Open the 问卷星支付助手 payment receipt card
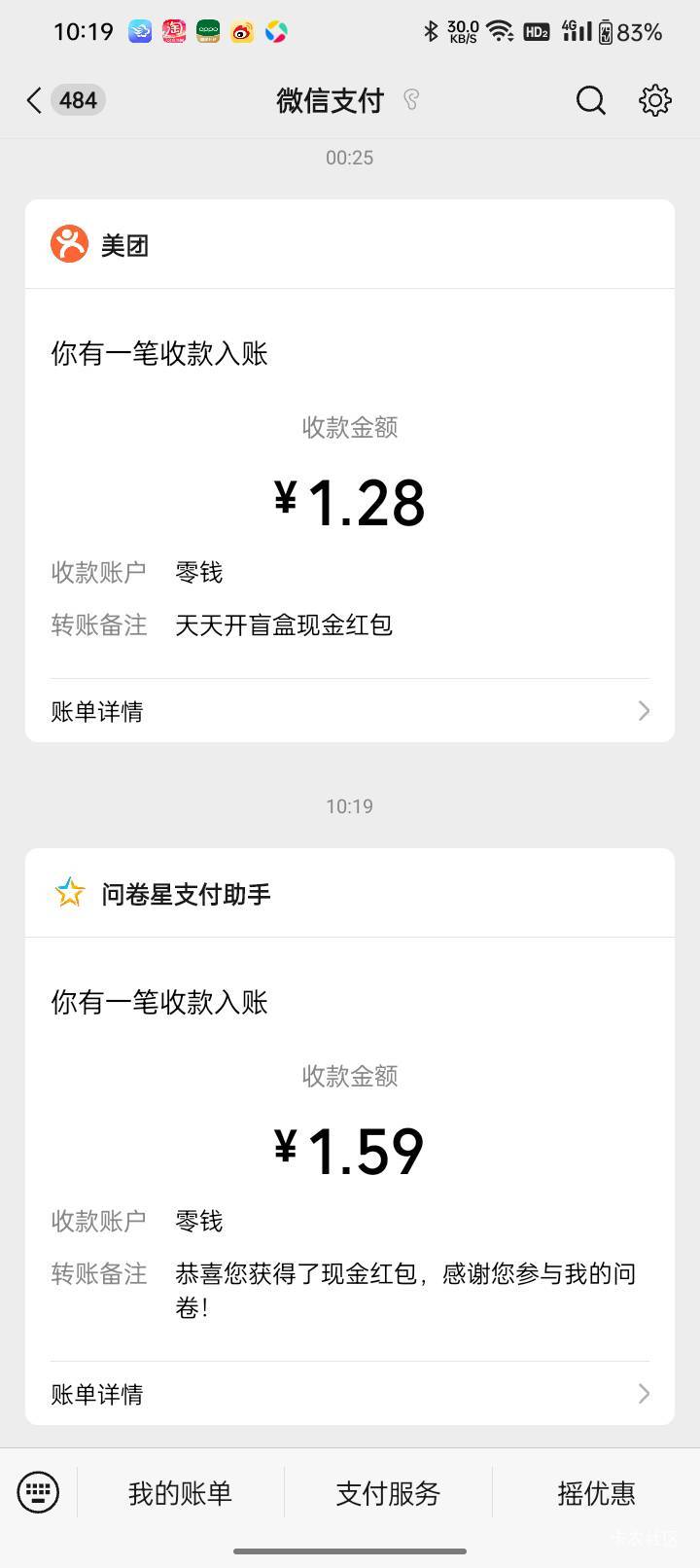The width and height of the screenshot is (700, 1568). 350,1136
